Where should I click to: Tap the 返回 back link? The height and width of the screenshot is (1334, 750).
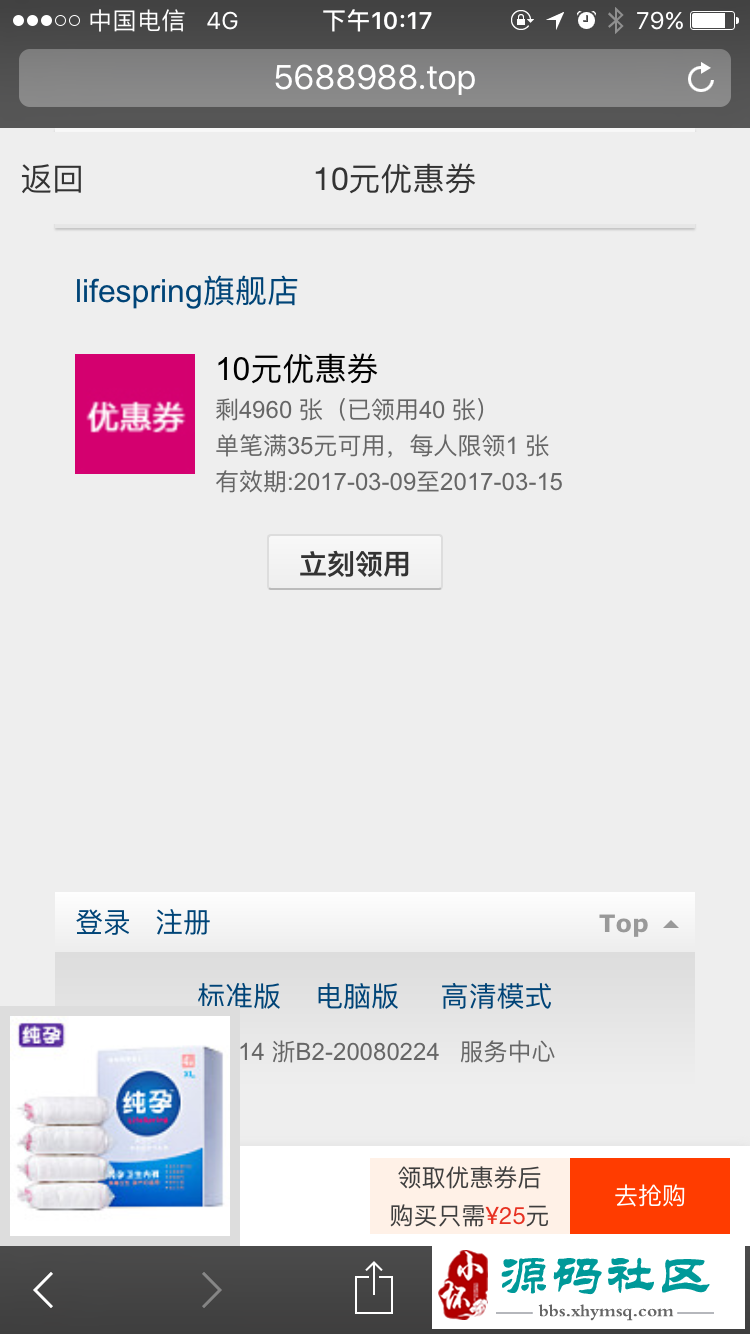pyautogui.click(x=52, y=180)
